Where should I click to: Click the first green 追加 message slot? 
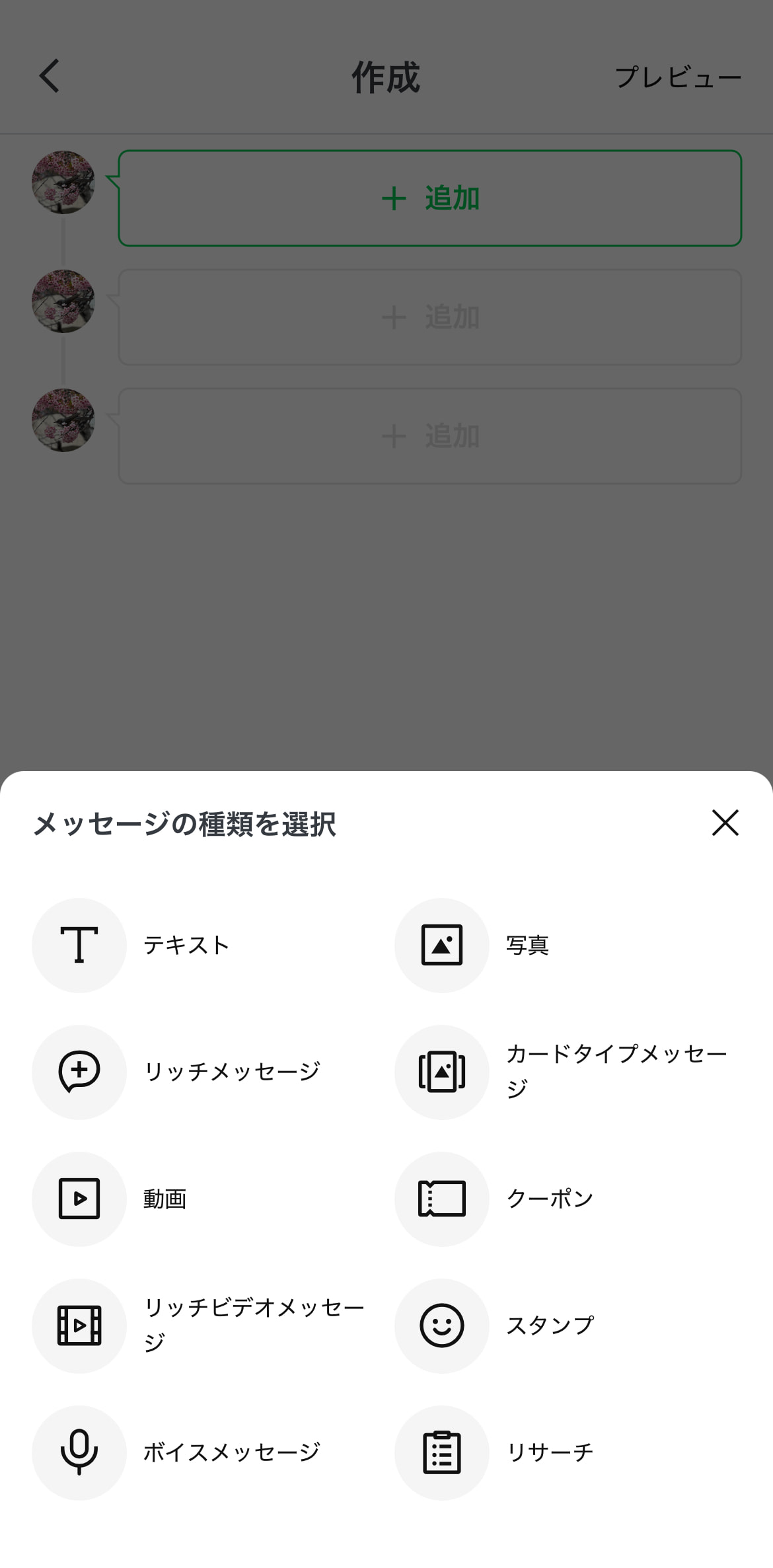point(430,198)
